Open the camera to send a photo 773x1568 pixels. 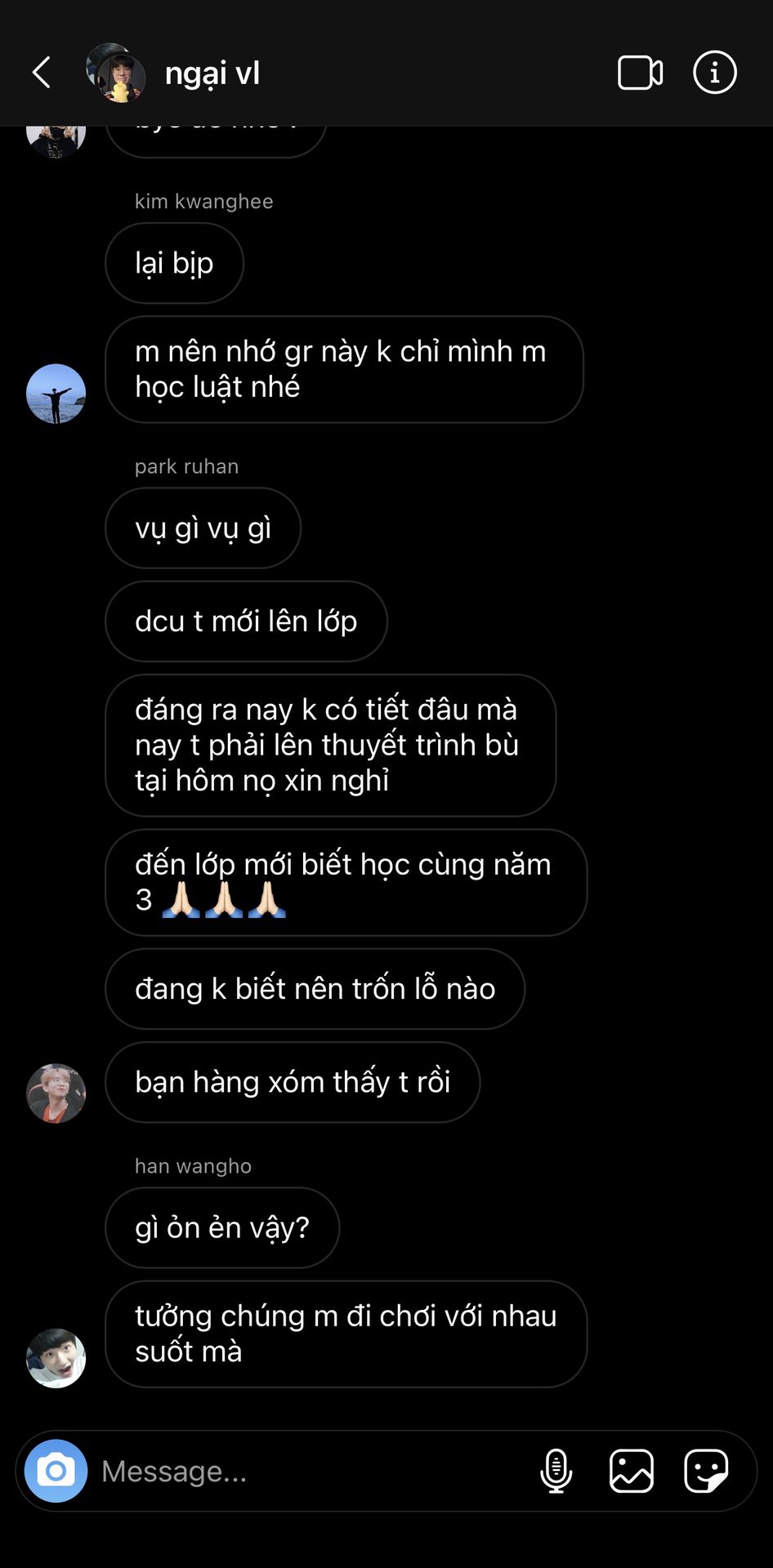tap(56, 1471)
